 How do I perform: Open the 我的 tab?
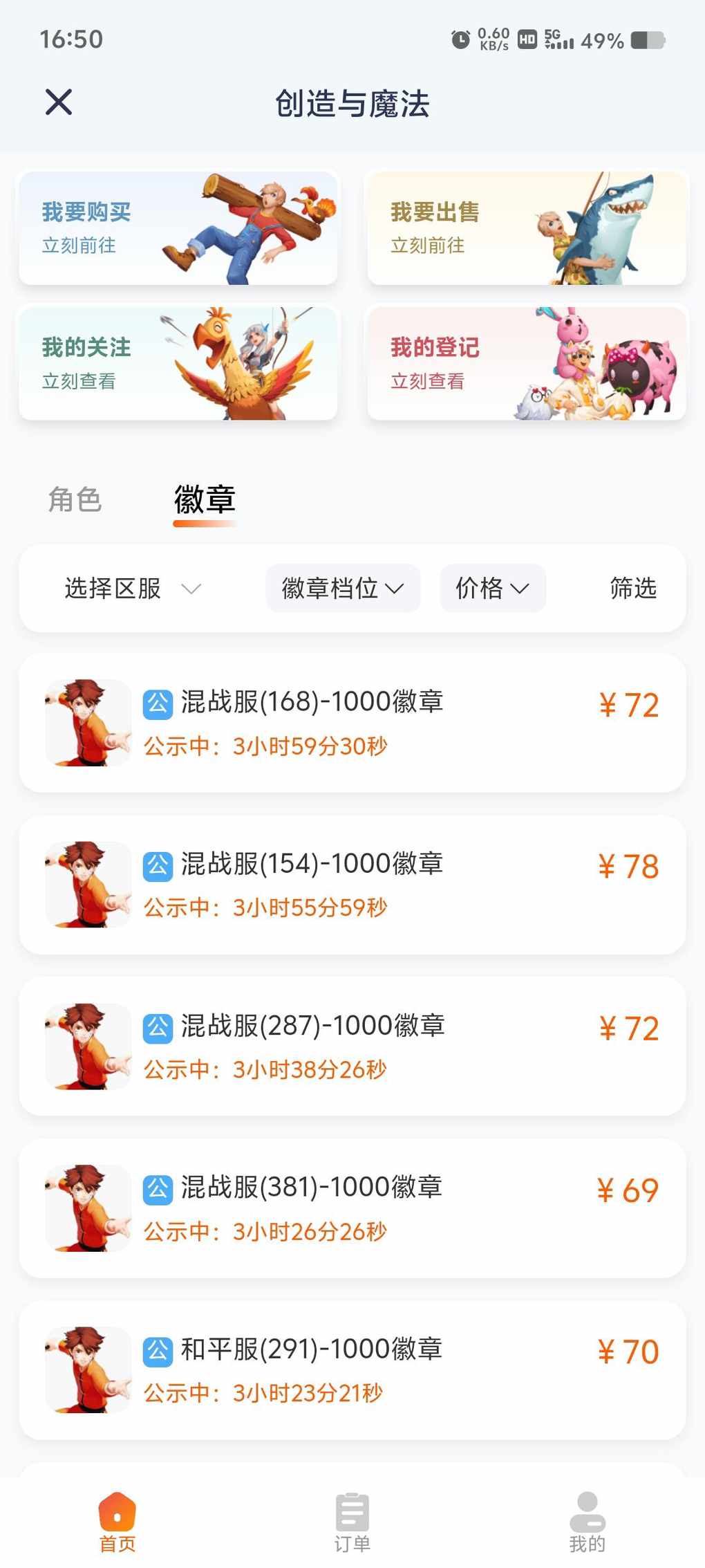587,1522
